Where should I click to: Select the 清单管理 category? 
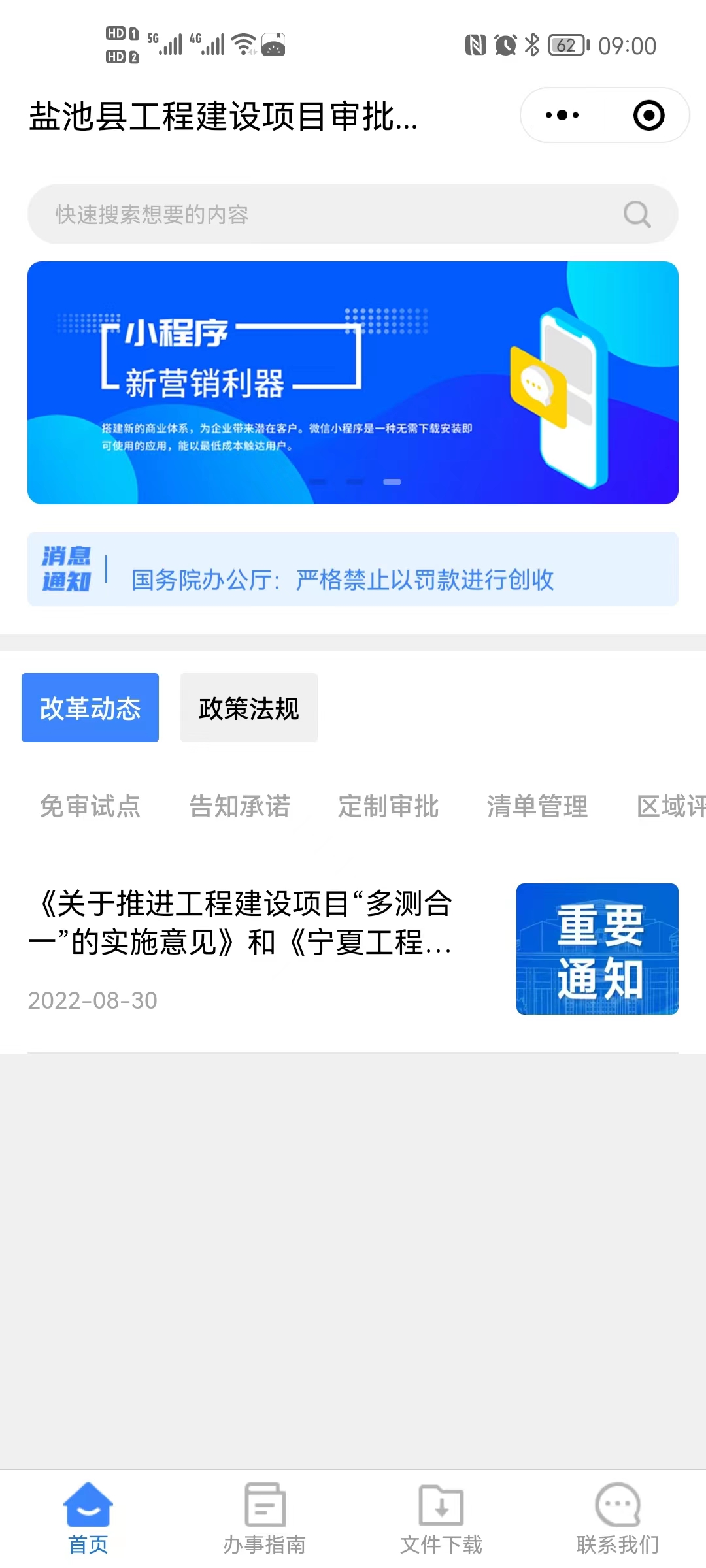pyautogui.click(x=537, y=806)
